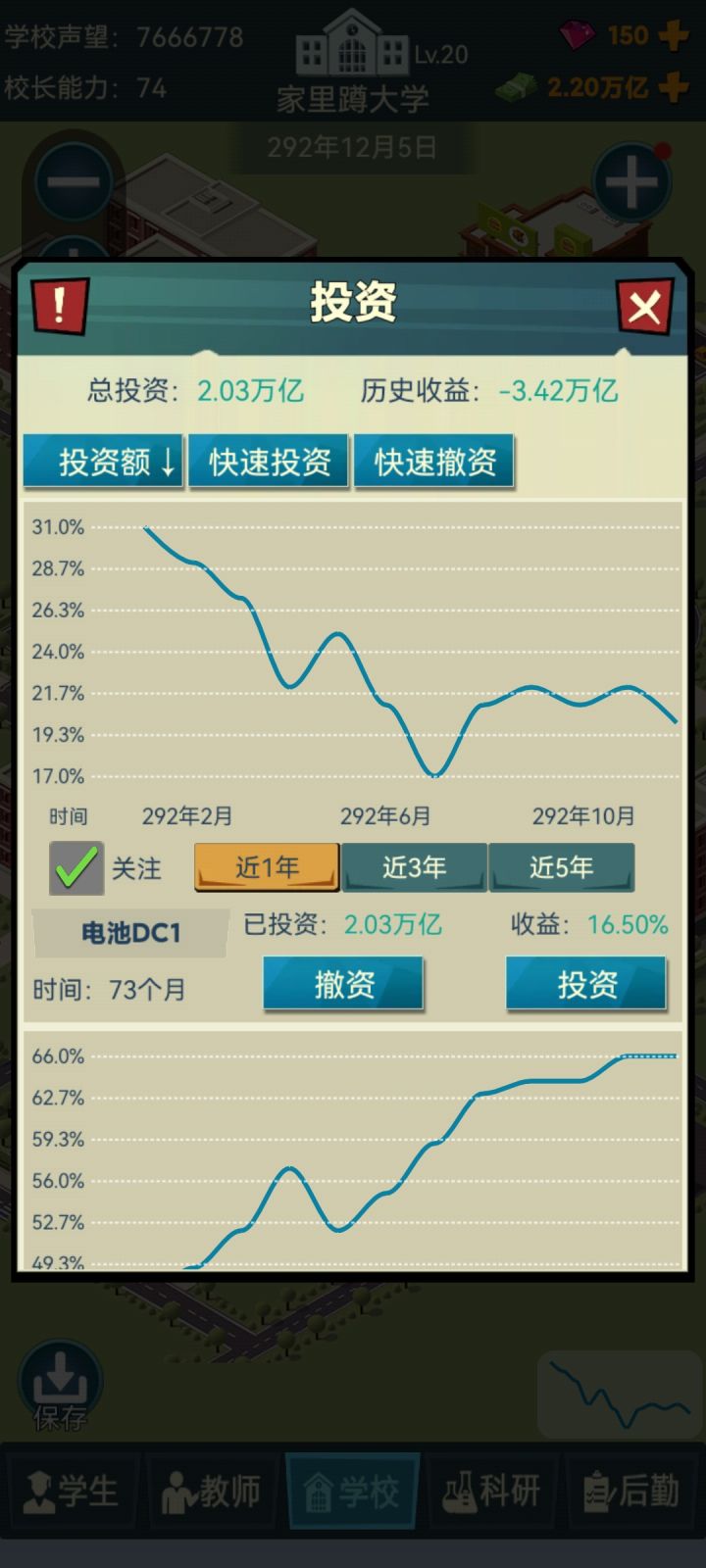Open mini chart thumbnail above navigation bar
Screen dimensions: 706x1568
619,1394
